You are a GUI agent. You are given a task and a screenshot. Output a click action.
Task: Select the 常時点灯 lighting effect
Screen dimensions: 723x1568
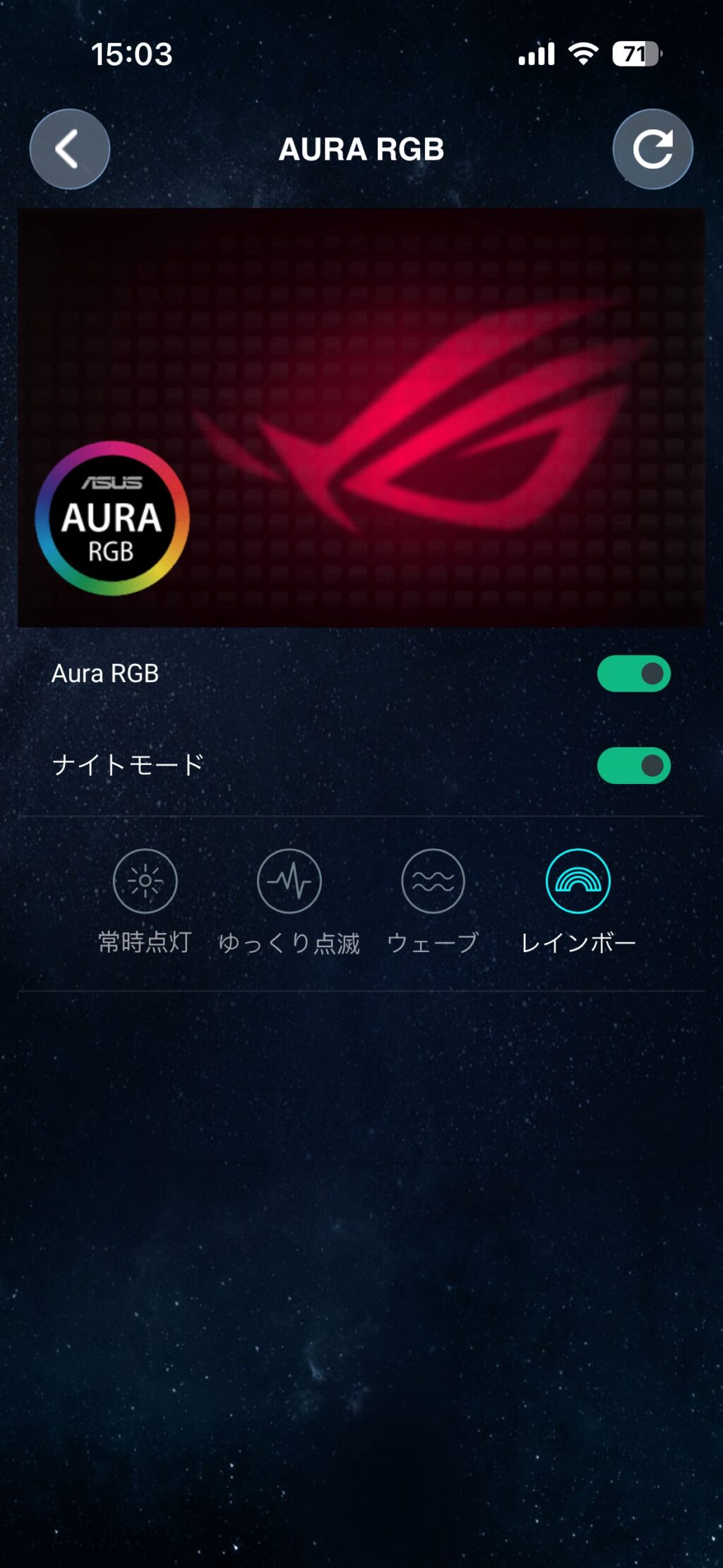pos(145,881)
